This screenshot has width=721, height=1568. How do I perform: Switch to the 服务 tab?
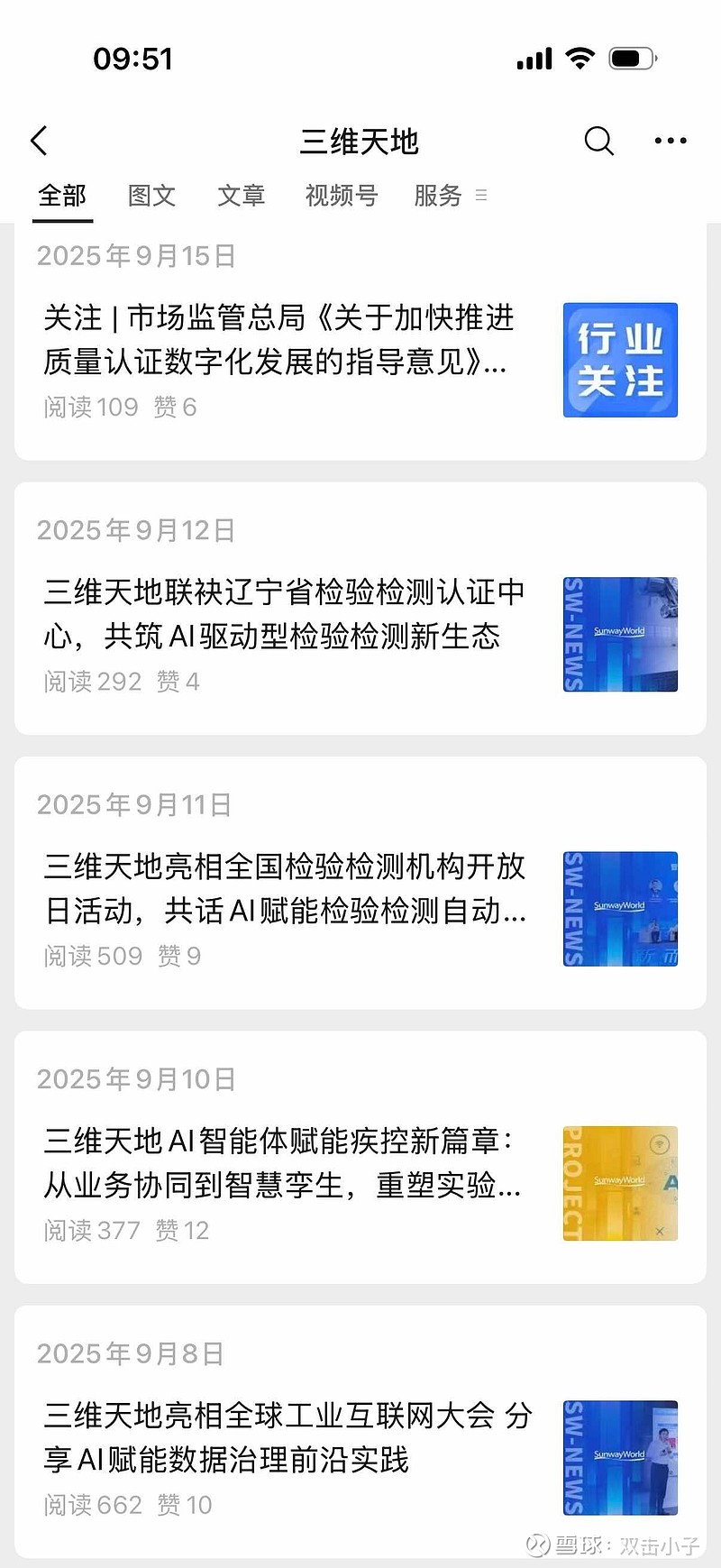pos(438,197)
